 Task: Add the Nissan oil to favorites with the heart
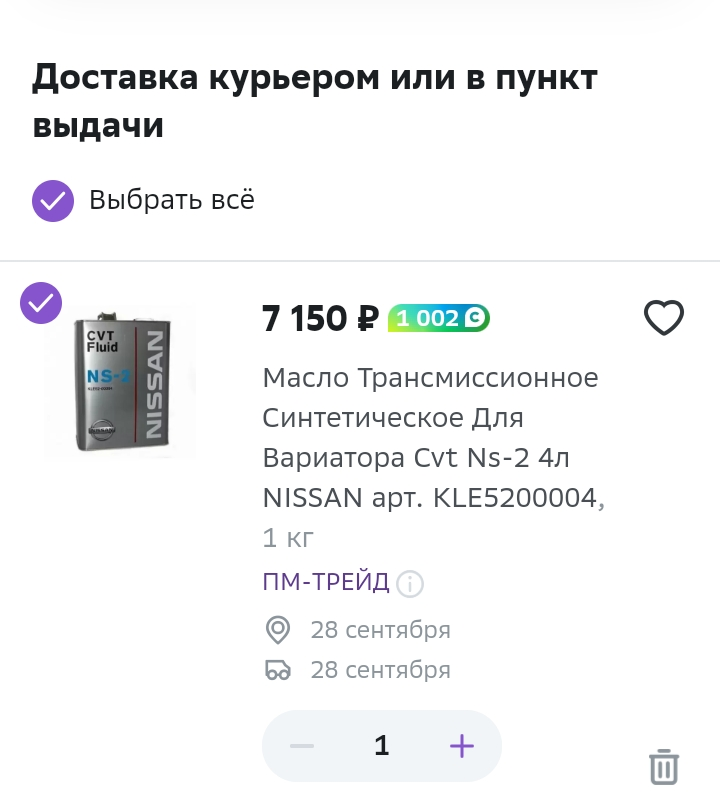pos(664,317)
